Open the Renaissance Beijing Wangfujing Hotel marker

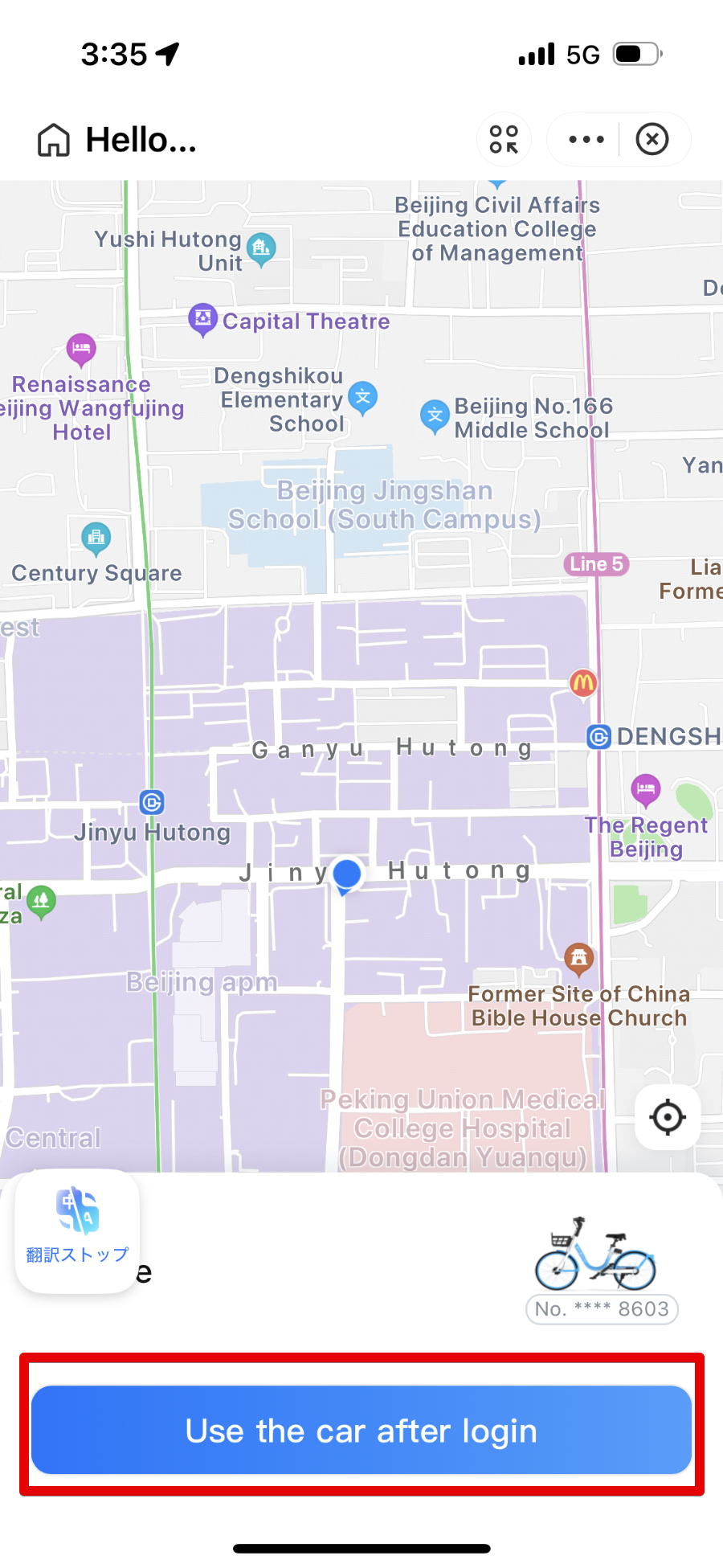point(81,349)
